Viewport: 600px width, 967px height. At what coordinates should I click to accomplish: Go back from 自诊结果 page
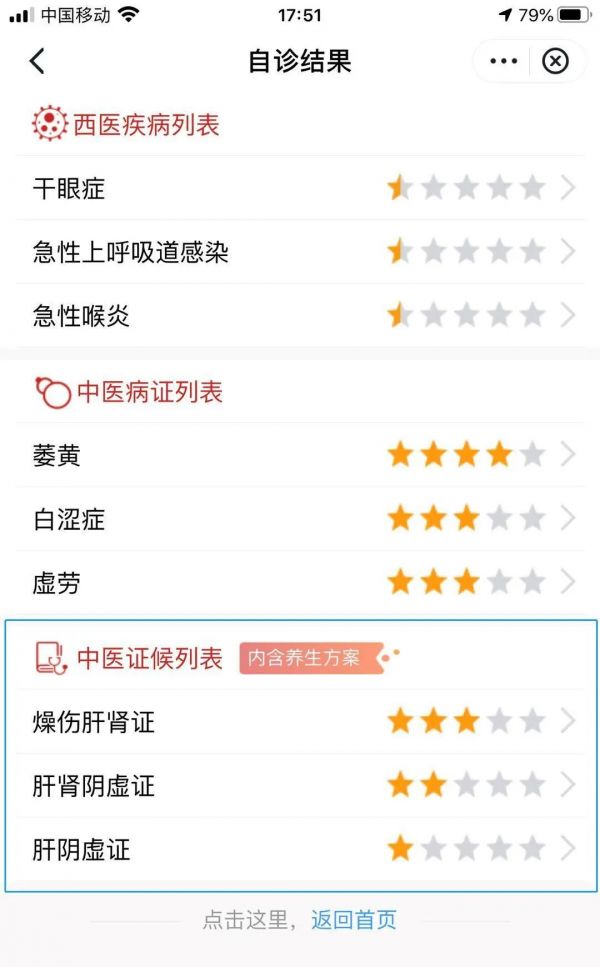37,62
